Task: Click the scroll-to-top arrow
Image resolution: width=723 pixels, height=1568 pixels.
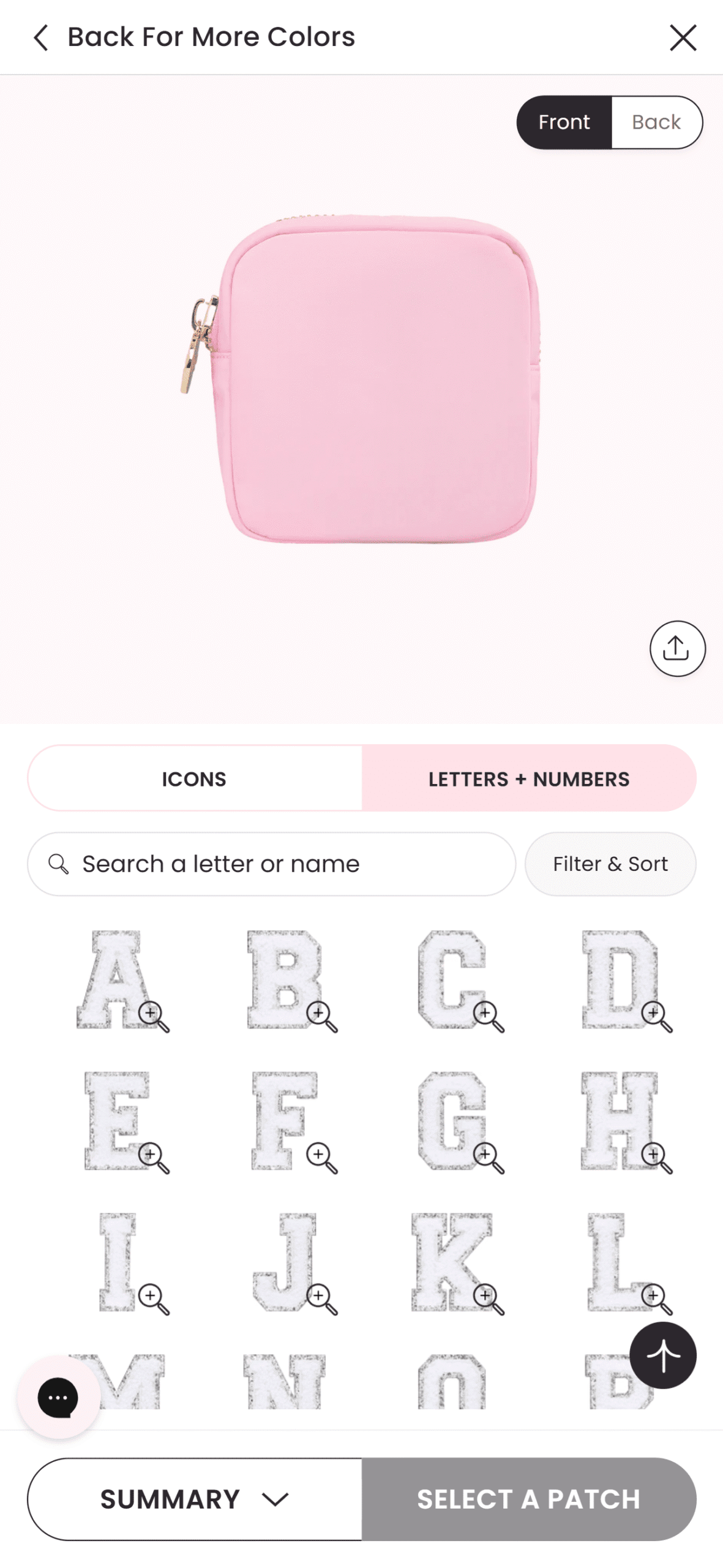Action: pyautogui.click(x=662, y=1356)
